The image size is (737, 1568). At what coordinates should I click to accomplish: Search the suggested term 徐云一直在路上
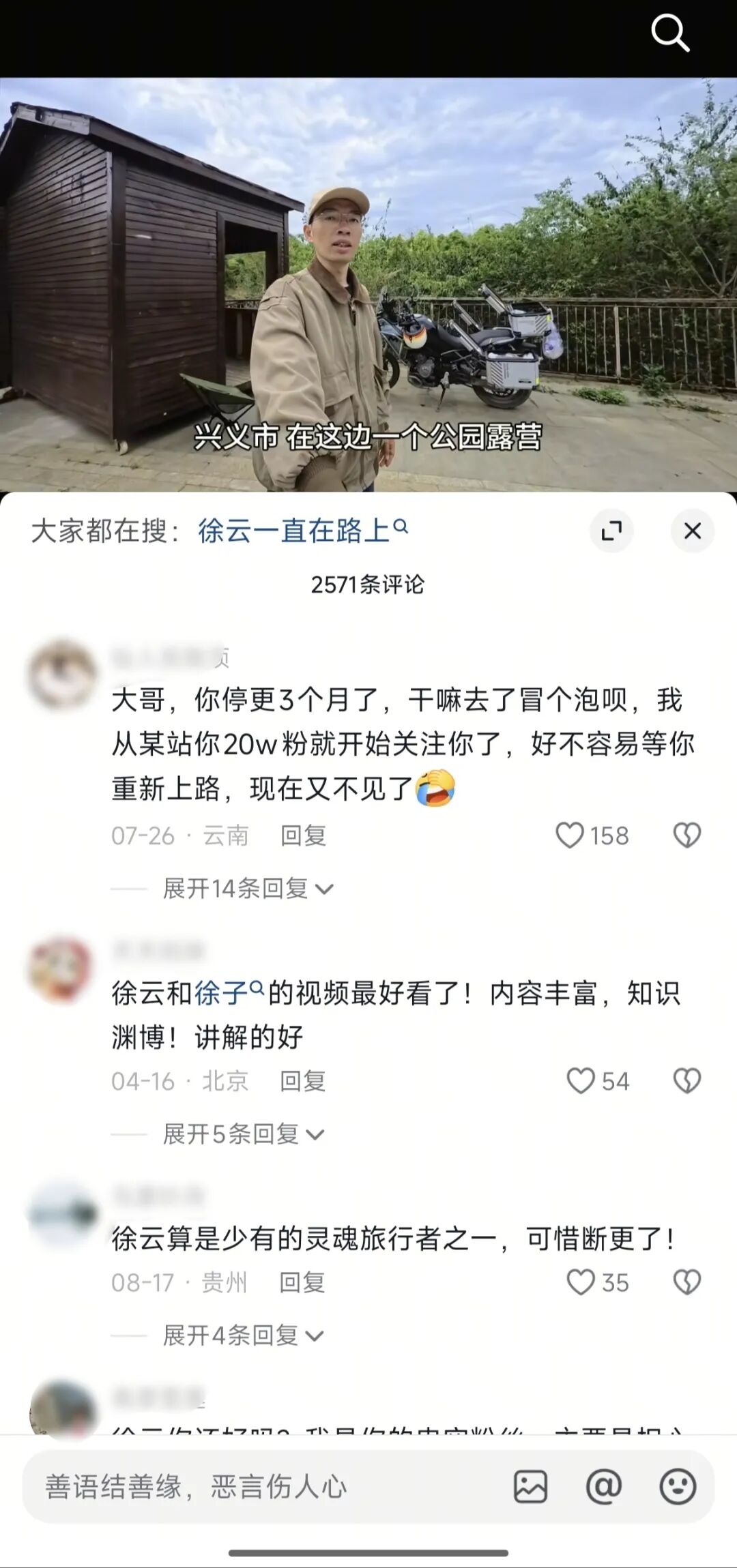coord(302,531)
